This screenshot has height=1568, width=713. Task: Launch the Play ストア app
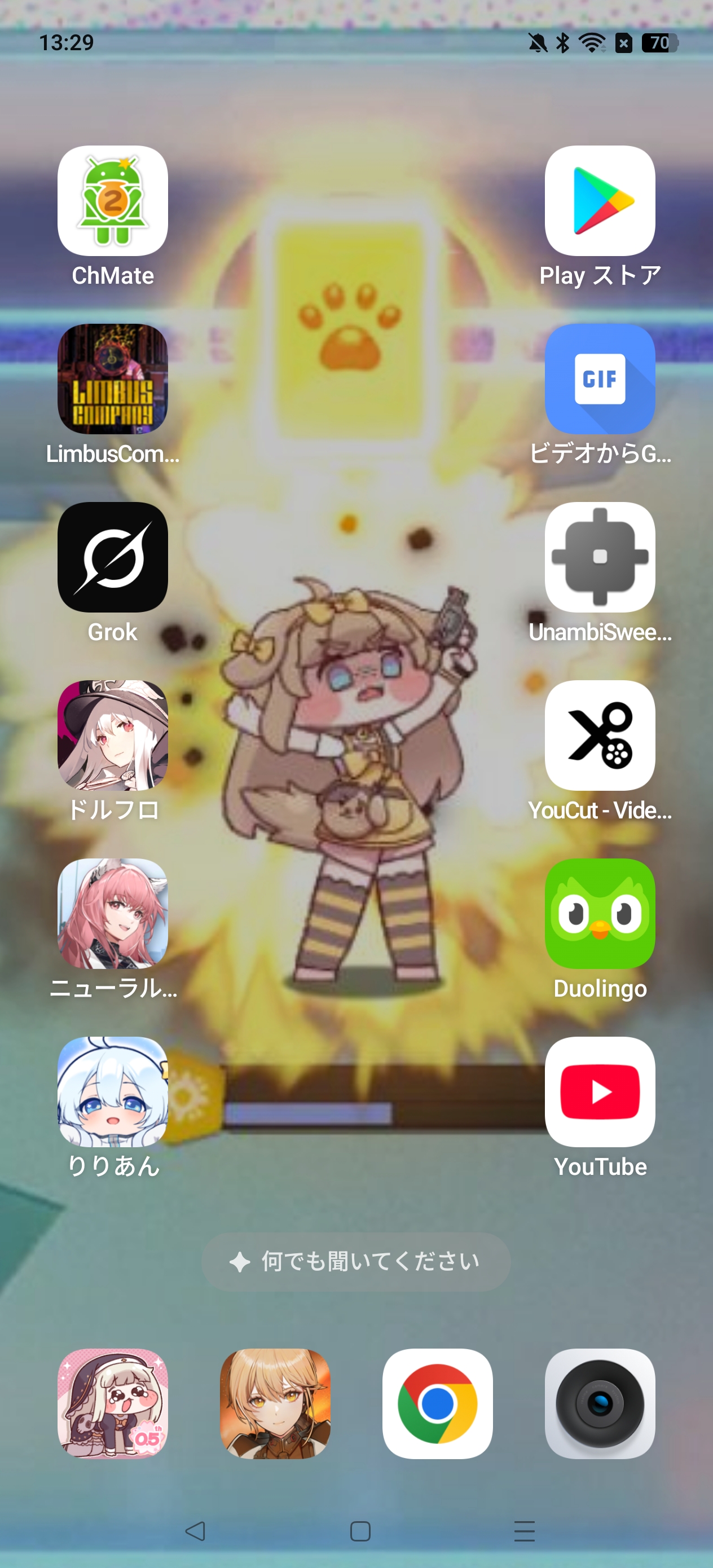pos(600,201)
